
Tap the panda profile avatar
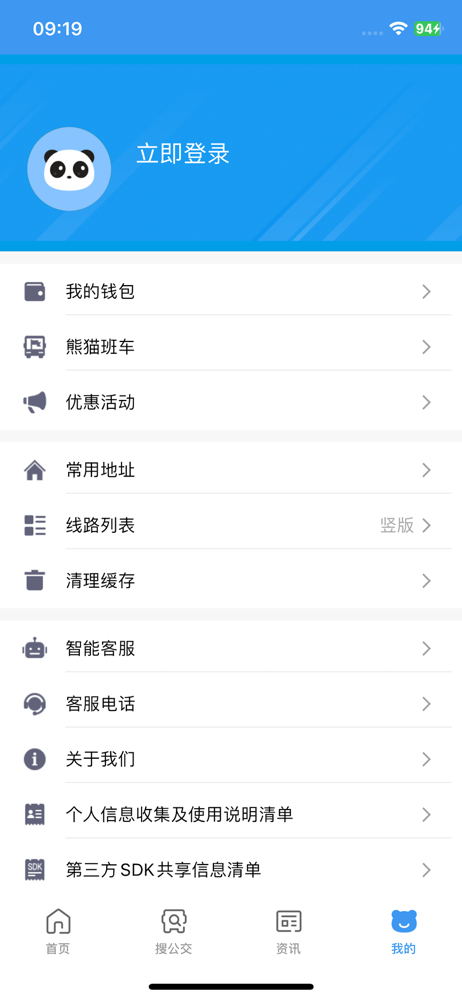(x=69, y=169)
